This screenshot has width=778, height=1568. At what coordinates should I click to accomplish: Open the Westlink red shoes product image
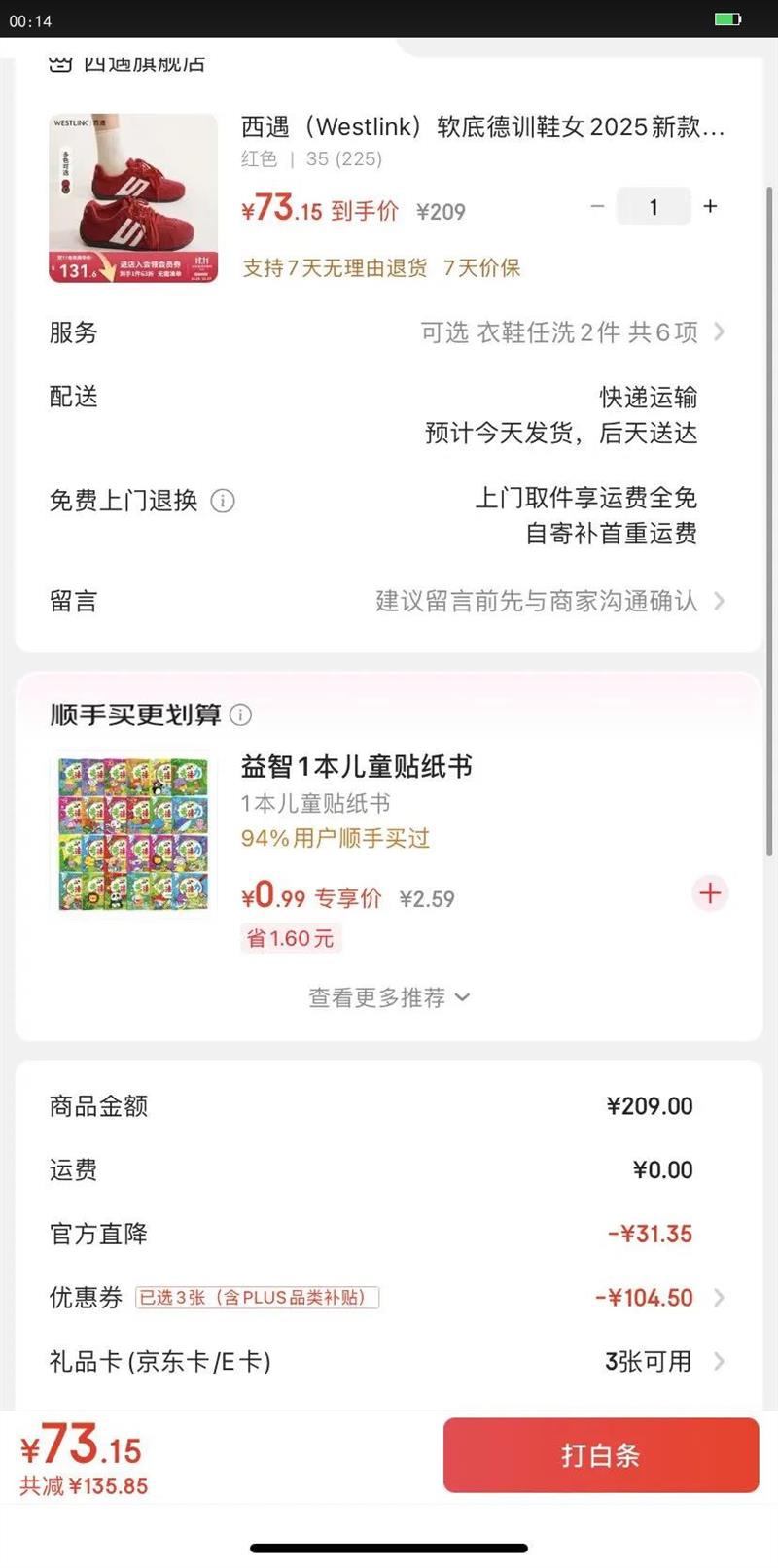tap(133, 198)
